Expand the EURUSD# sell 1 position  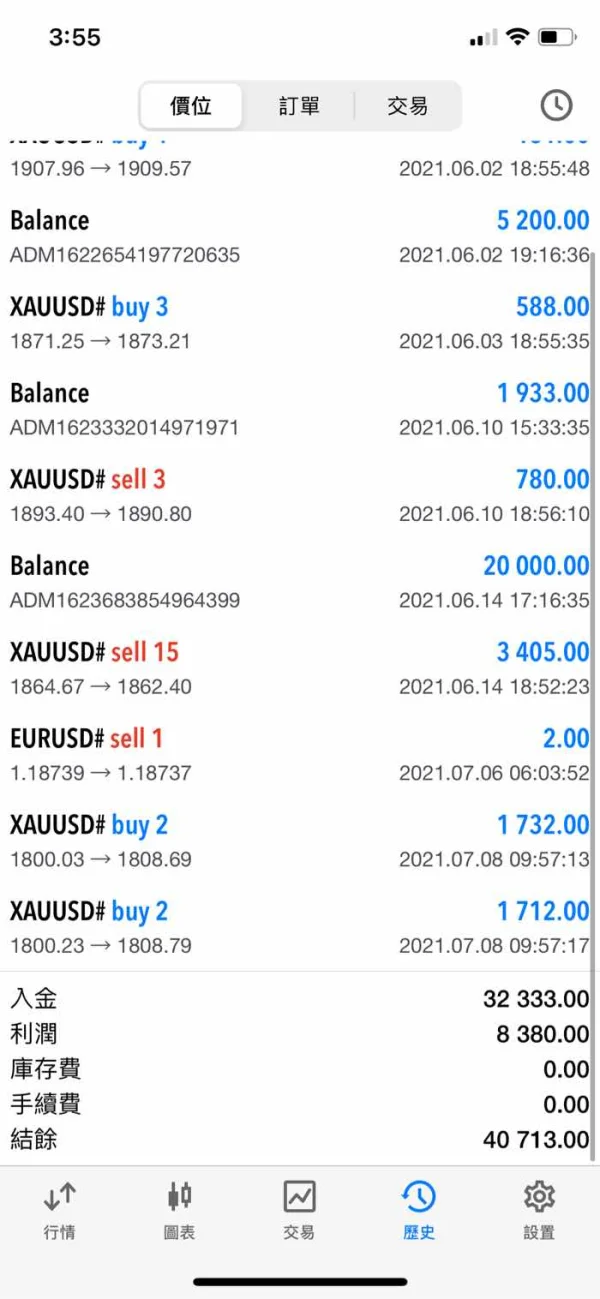(x=299, y=755)
